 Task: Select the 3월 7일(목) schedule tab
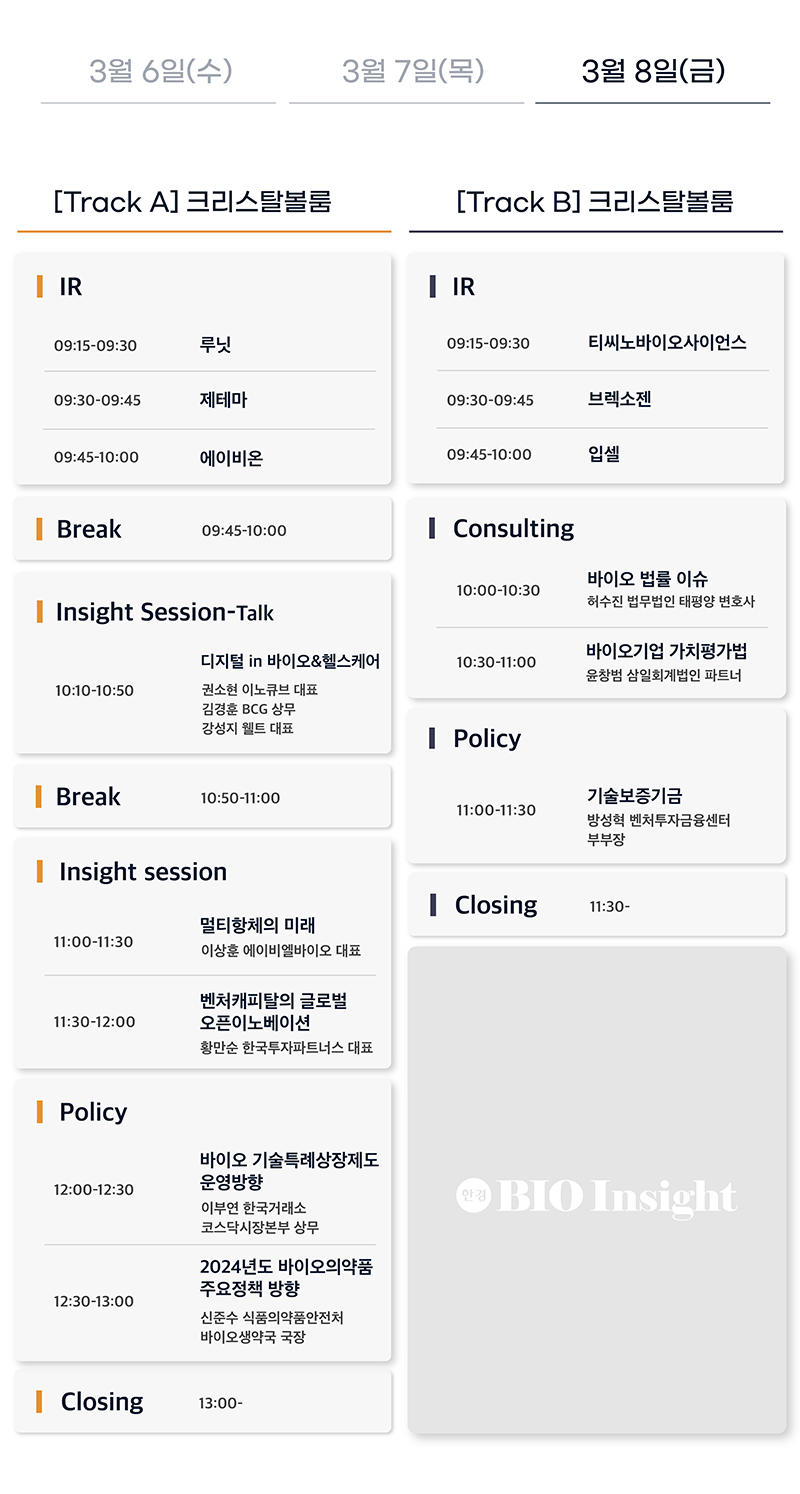pos(412,72)
